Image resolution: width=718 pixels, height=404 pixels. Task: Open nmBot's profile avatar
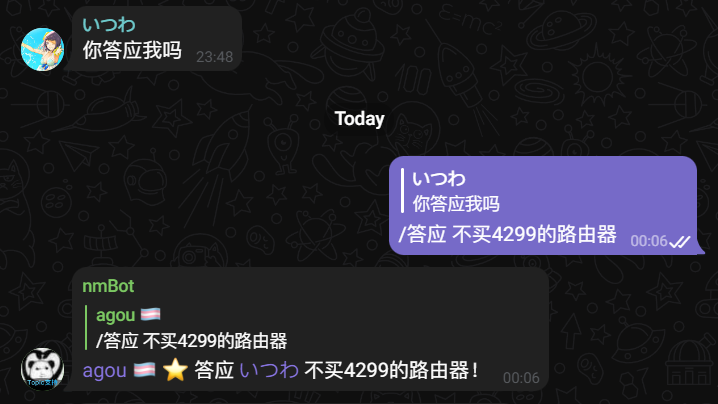(x=44, y=368)
